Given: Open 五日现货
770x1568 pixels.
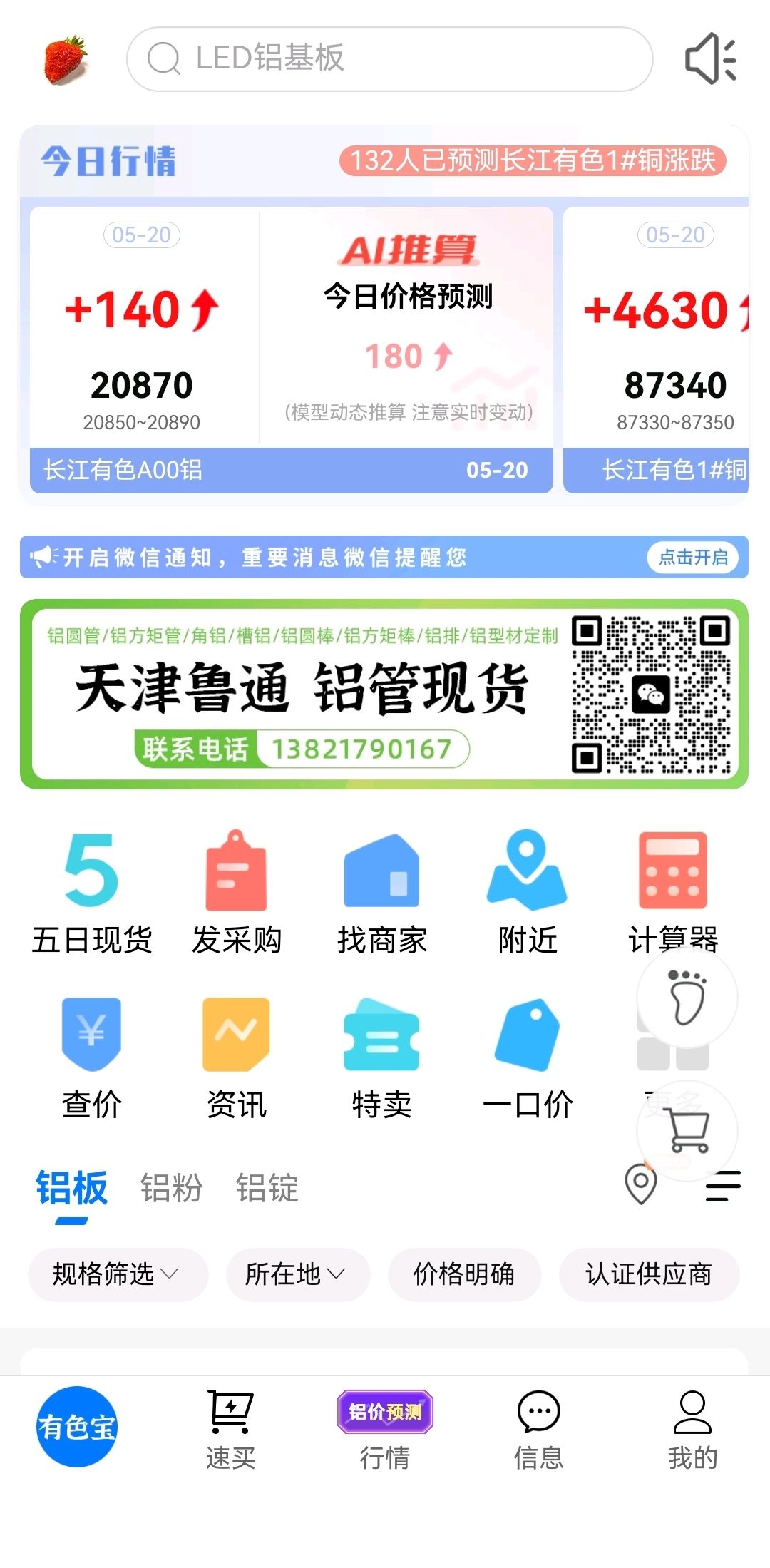Looking at the screenshot, I should [92, 893].
